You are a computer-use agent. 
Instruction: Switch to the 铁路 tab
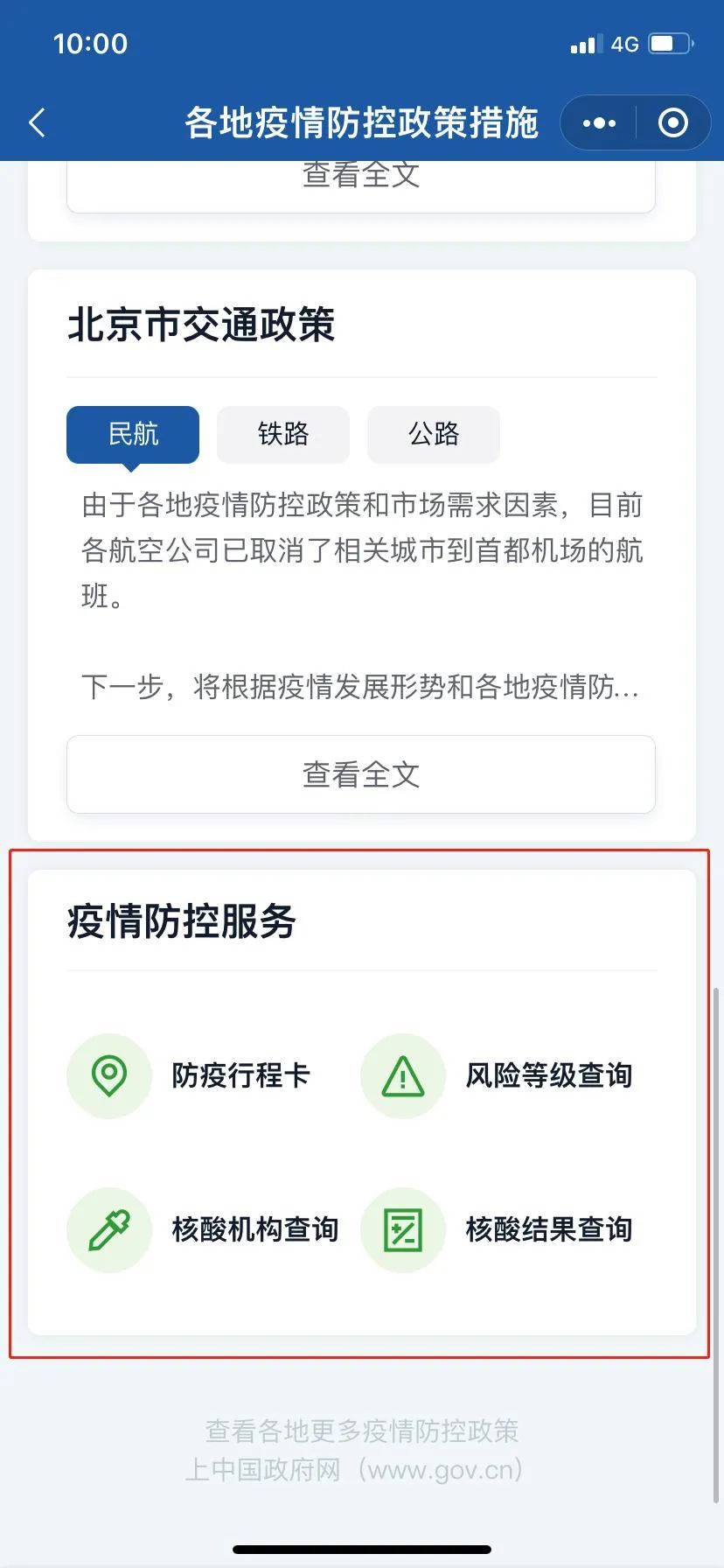[283, 434]
